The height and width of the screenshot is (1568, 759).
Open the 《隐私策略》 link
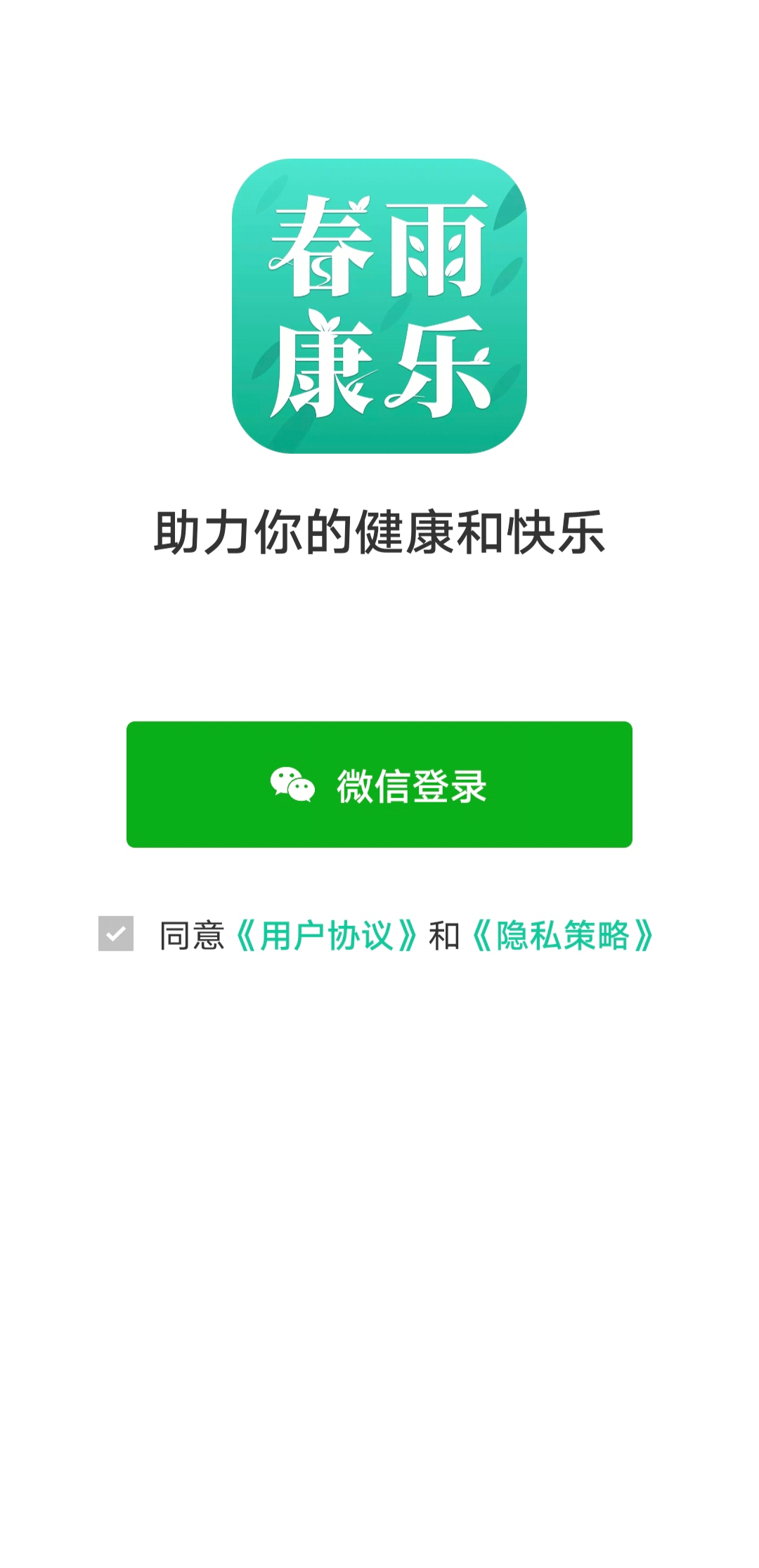point(563,935)
